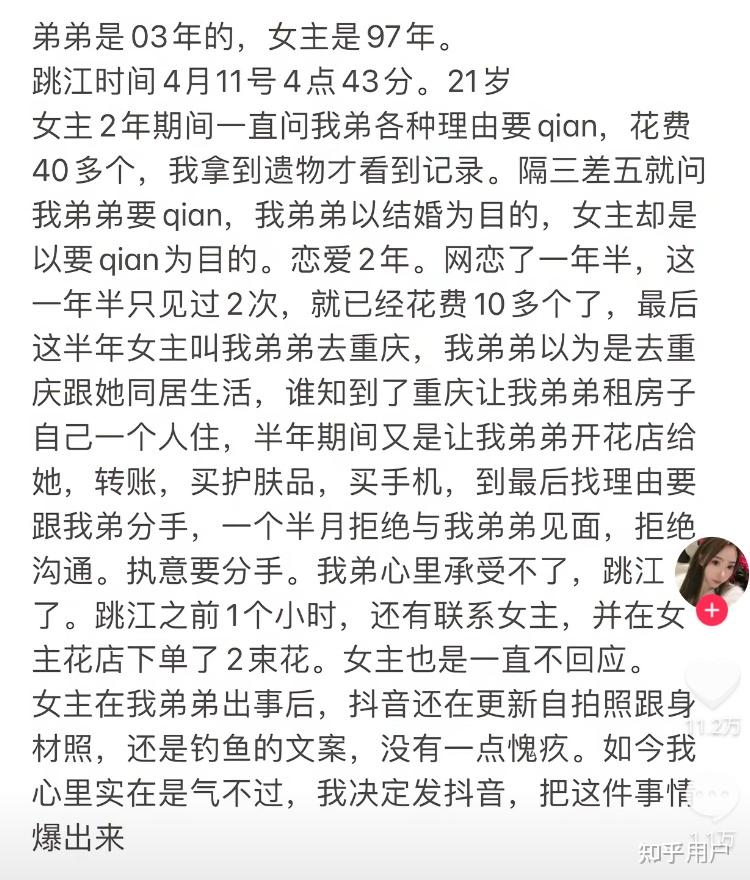Image resolution: width=750 pixels, height=880 pixels.
Task: Follow the poster via the red plus
Action: click(712, 610)
